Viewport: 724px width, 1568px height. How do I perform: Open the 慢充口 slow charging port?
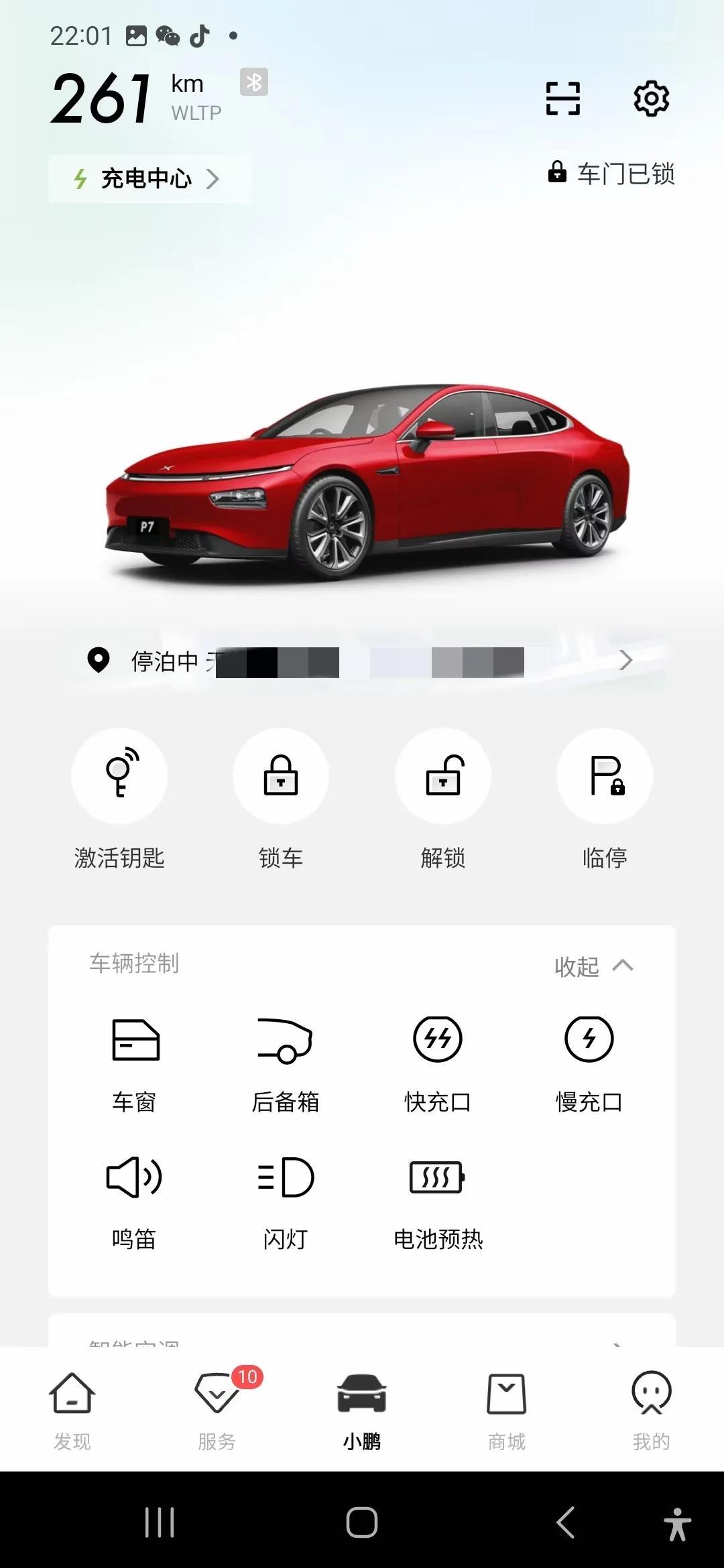pos(589,1039)
